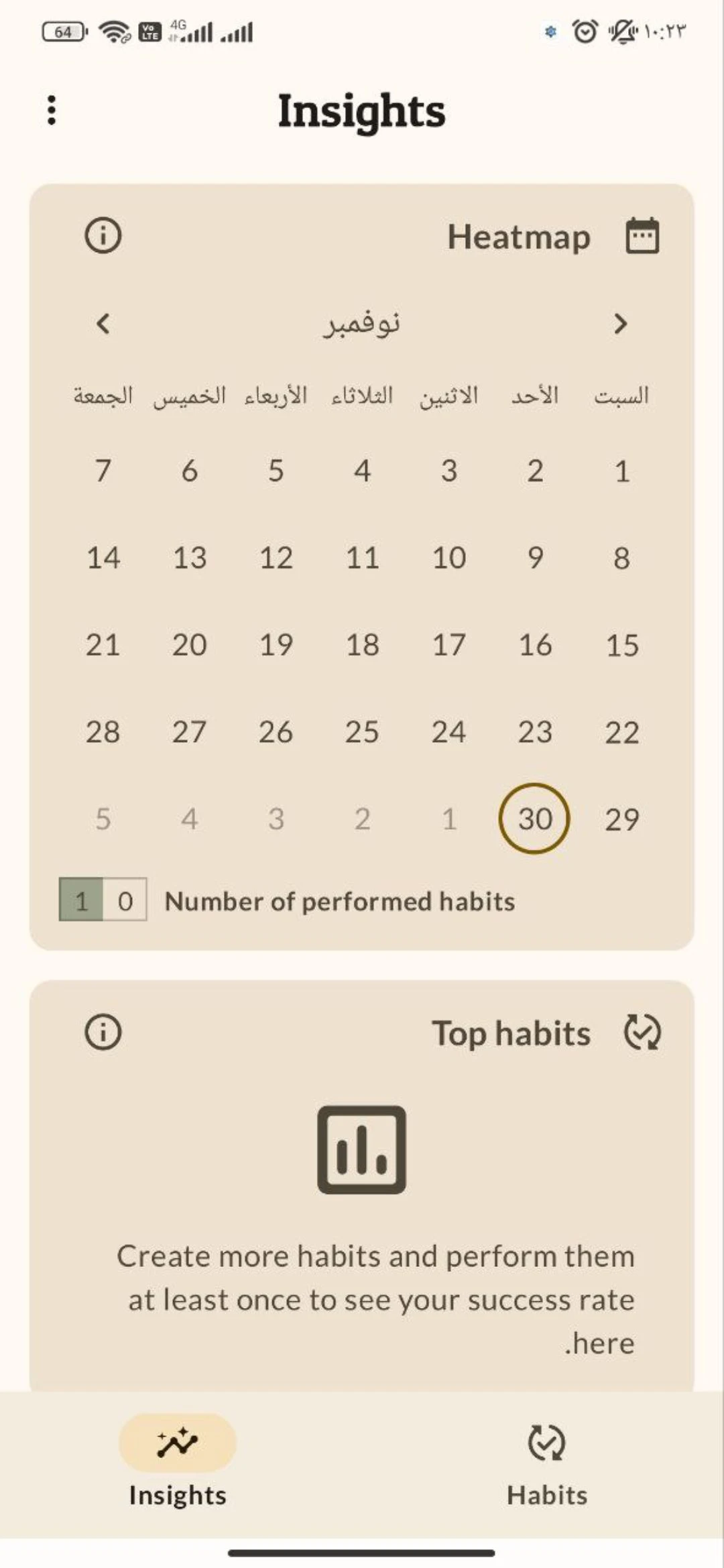
Task: Open the three-dot overflow menu
Action: click(51, 111)
